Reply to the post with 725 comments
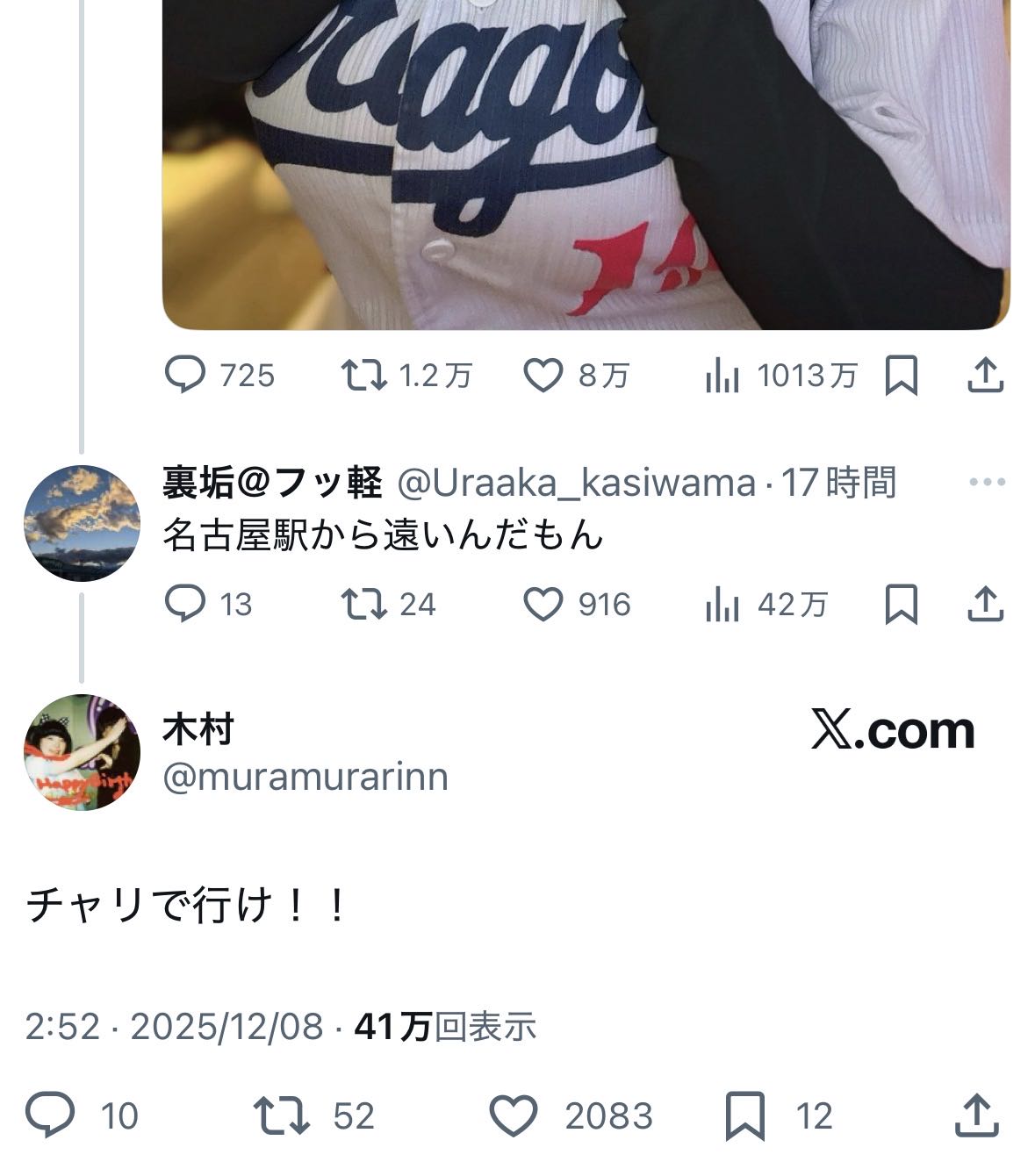 pyautogui.click(x=185, y=376)
